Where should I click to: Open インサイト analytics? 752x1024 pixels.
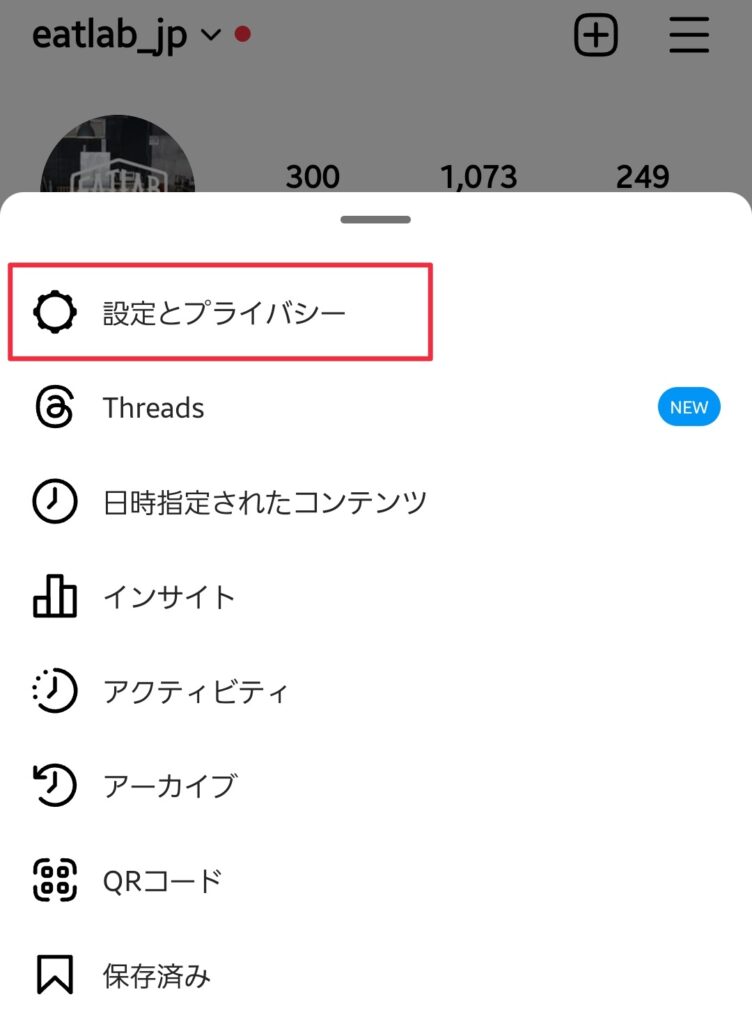168,597
